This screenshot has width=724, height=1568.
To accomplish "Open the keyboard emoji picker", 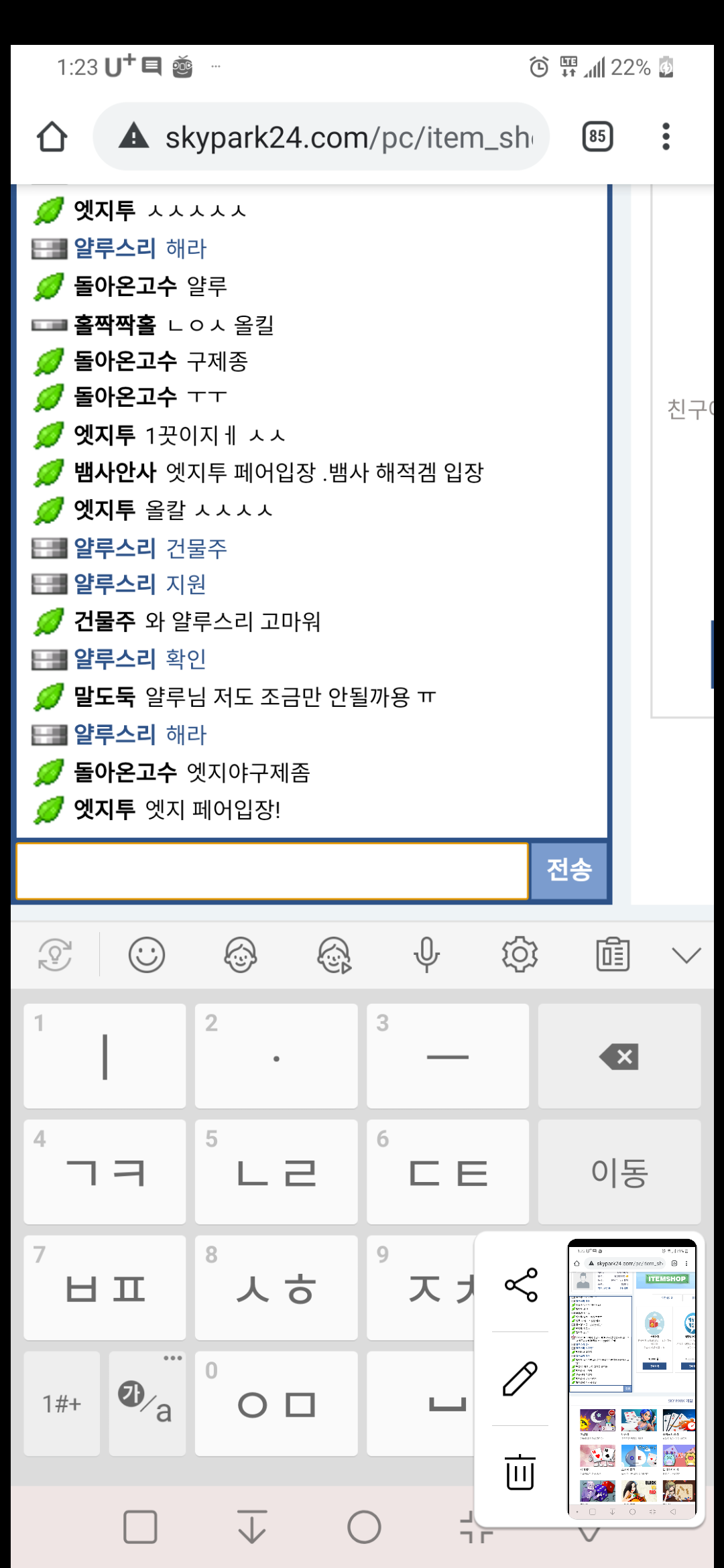I will [x=146, y=954].
